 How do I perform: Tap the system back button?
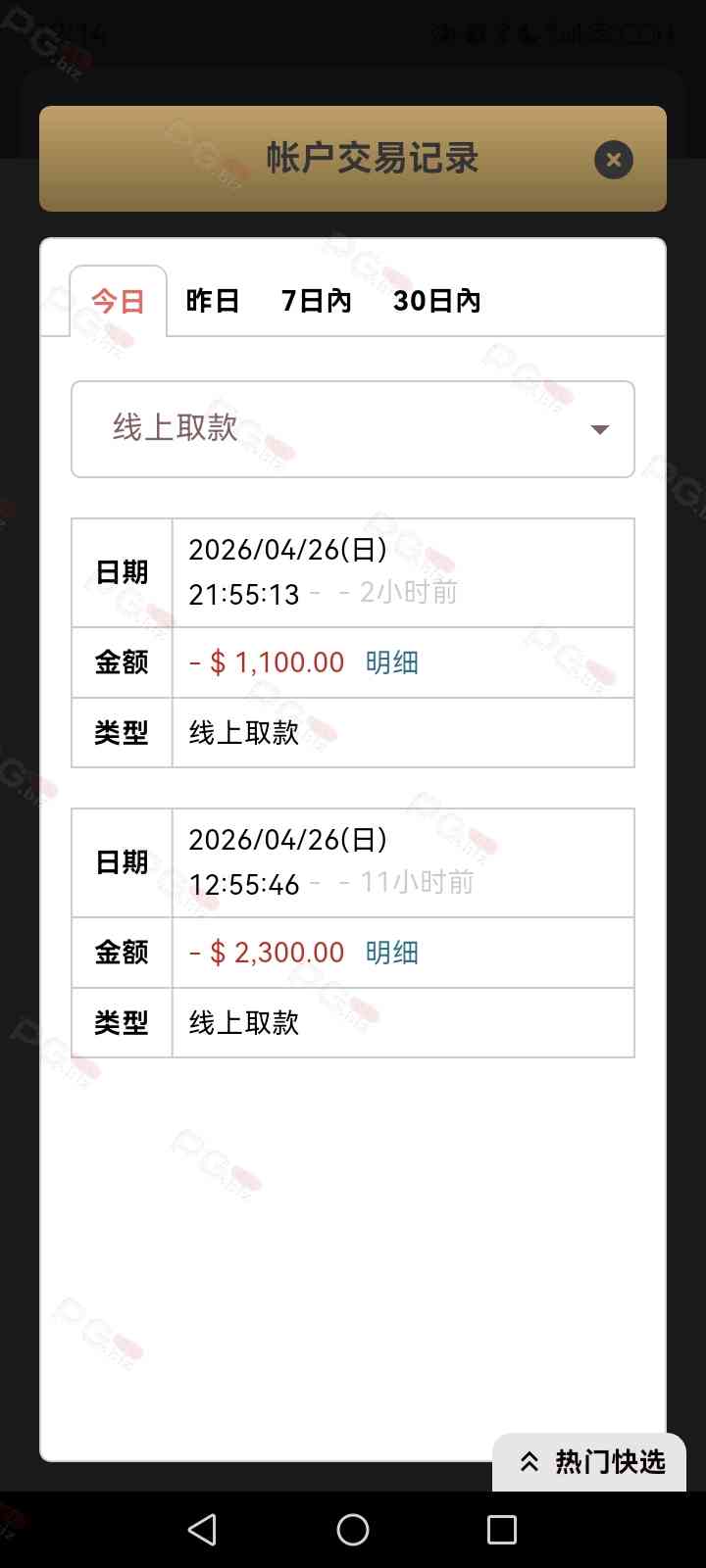tap(202, 1530)
